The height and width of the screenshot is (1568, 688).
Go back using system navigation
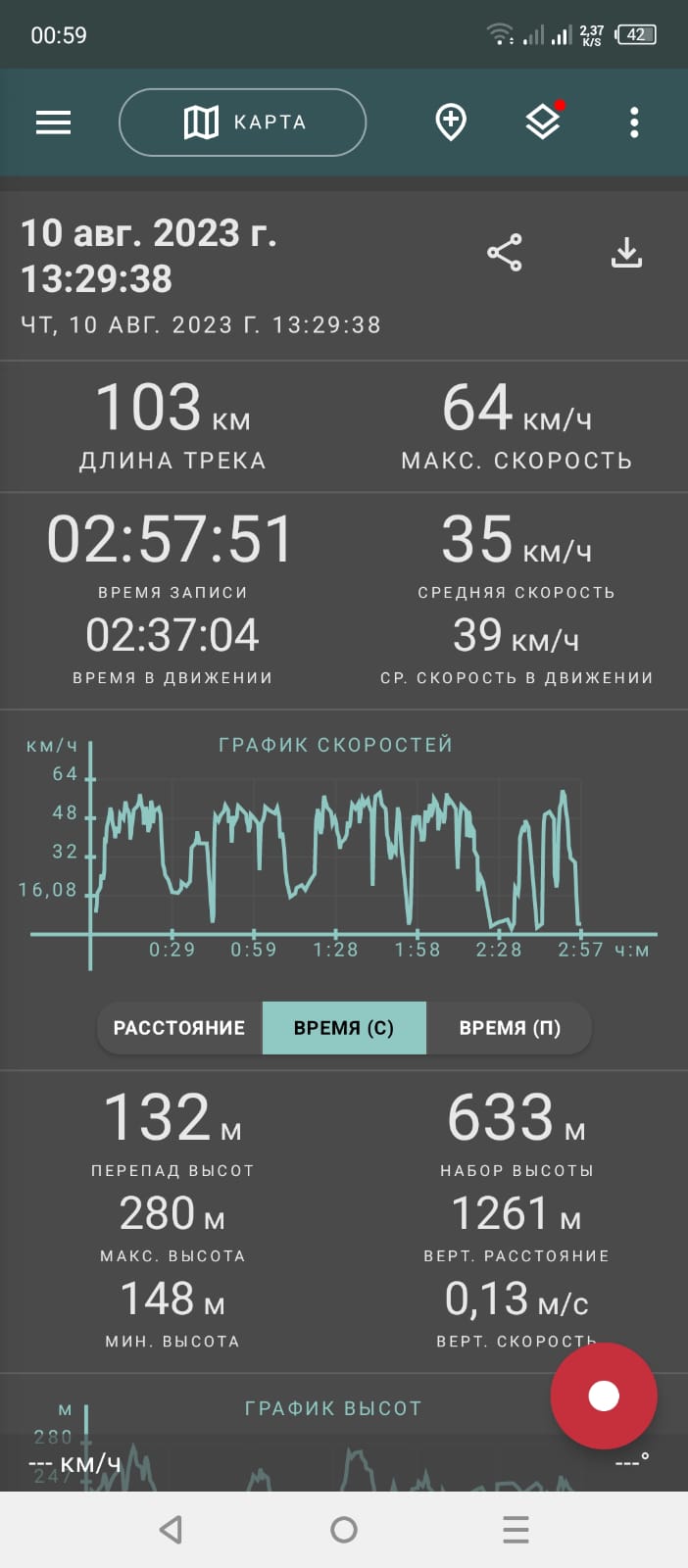pos(172,1530)
